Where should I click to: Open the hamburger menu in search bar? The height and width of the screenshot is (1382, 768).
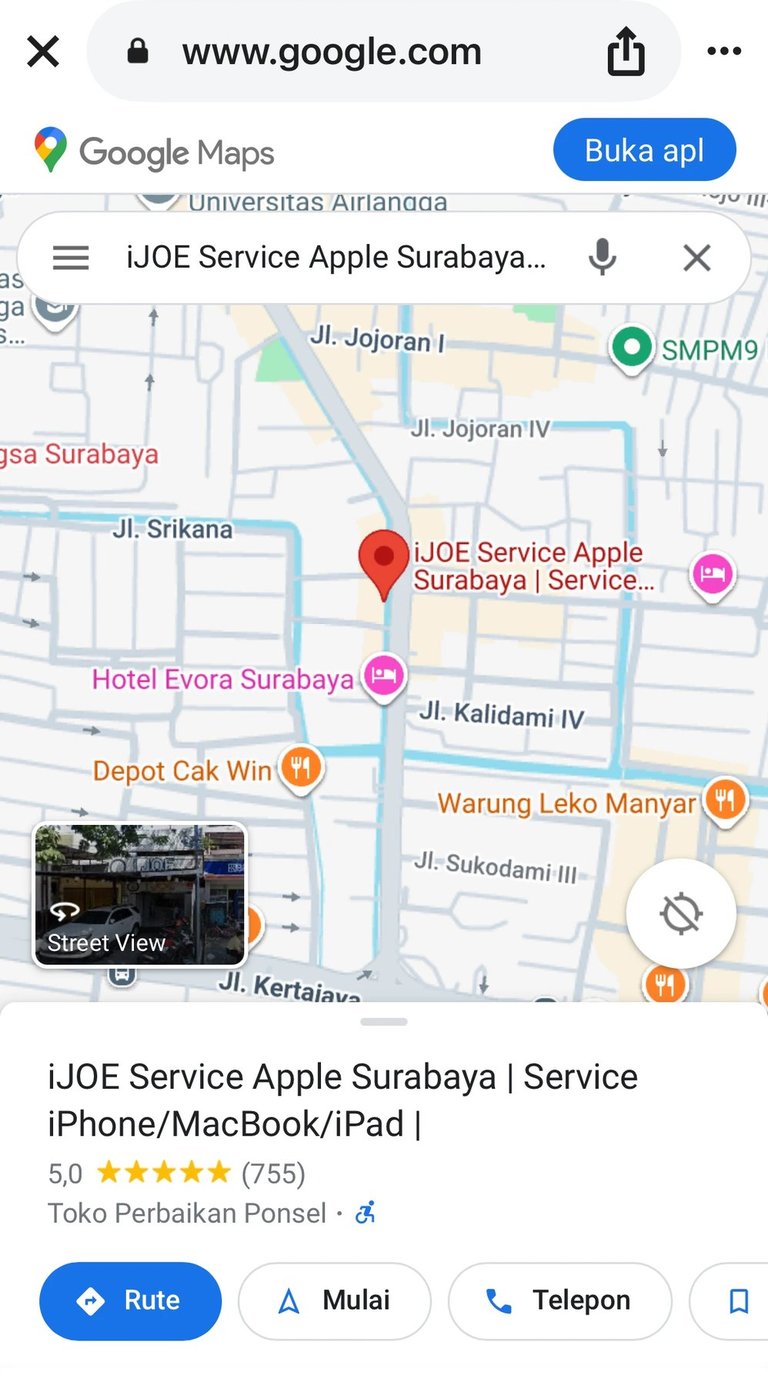pyautogui.click(x=71, y=258)
